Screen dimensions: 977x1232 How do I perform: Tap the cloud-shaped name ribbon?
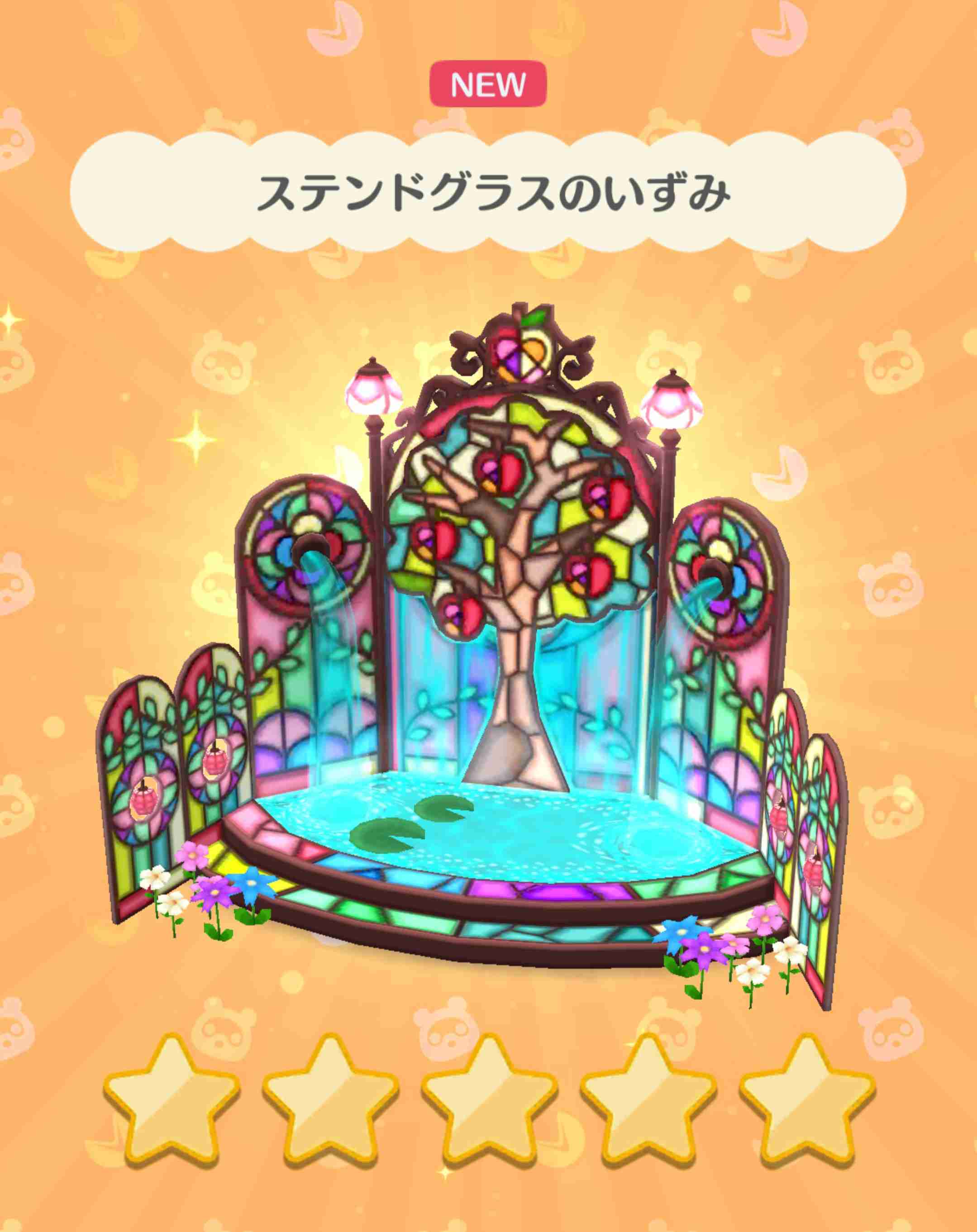(489, 189)
